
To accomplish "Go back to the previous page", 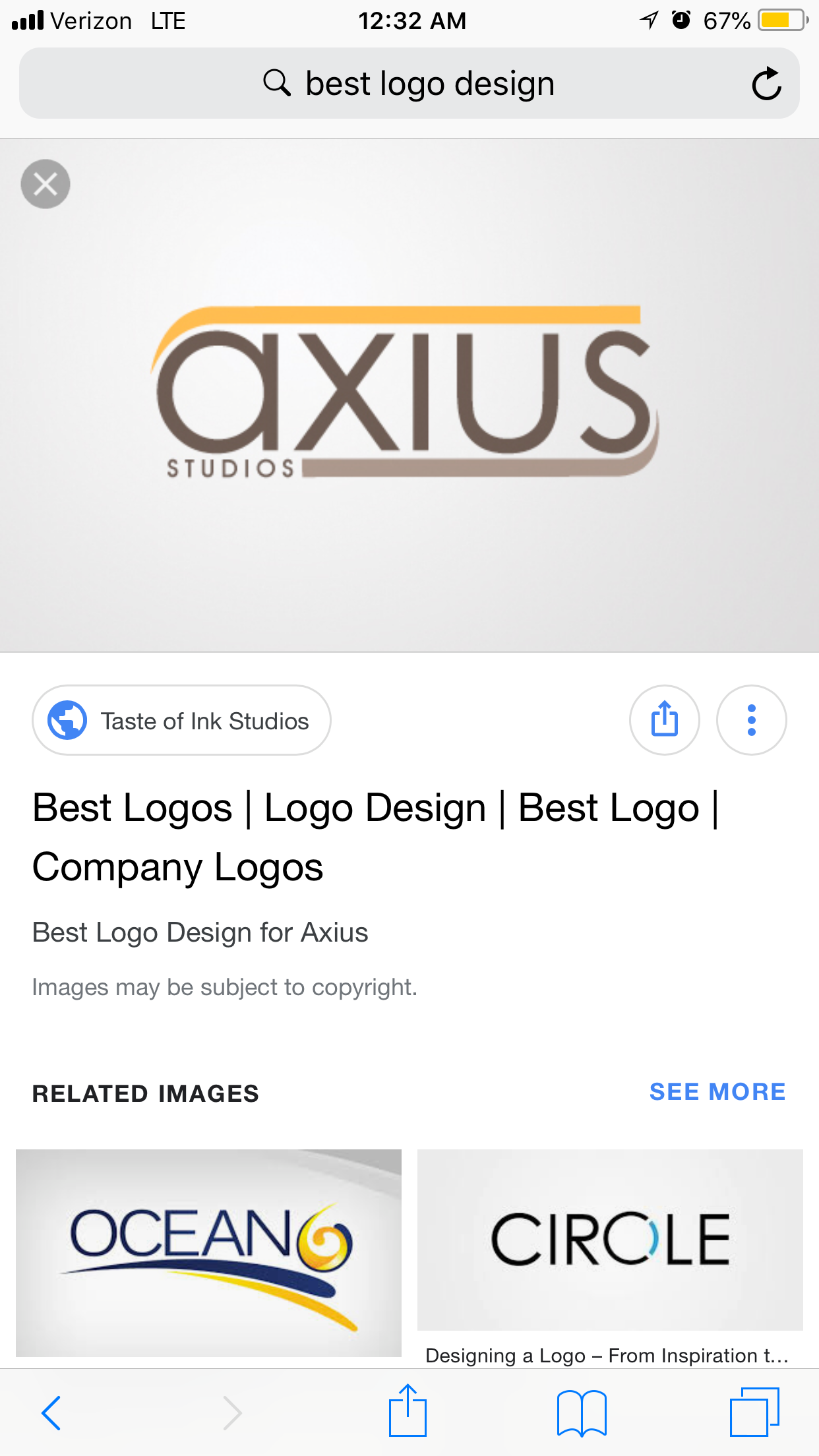I will pos(51,1412).
